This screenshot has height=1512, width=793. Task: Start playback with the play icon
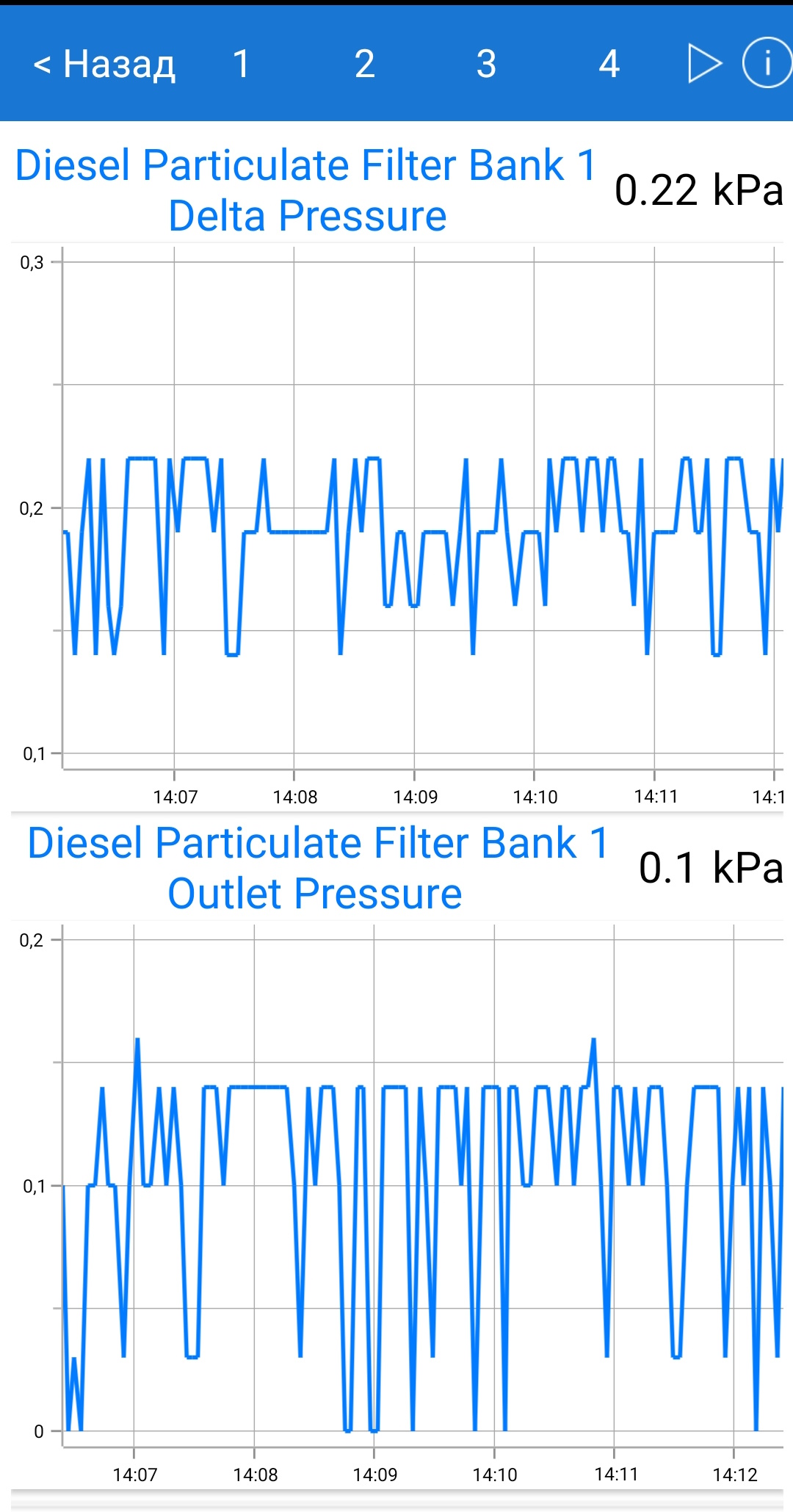pos(704,64)
